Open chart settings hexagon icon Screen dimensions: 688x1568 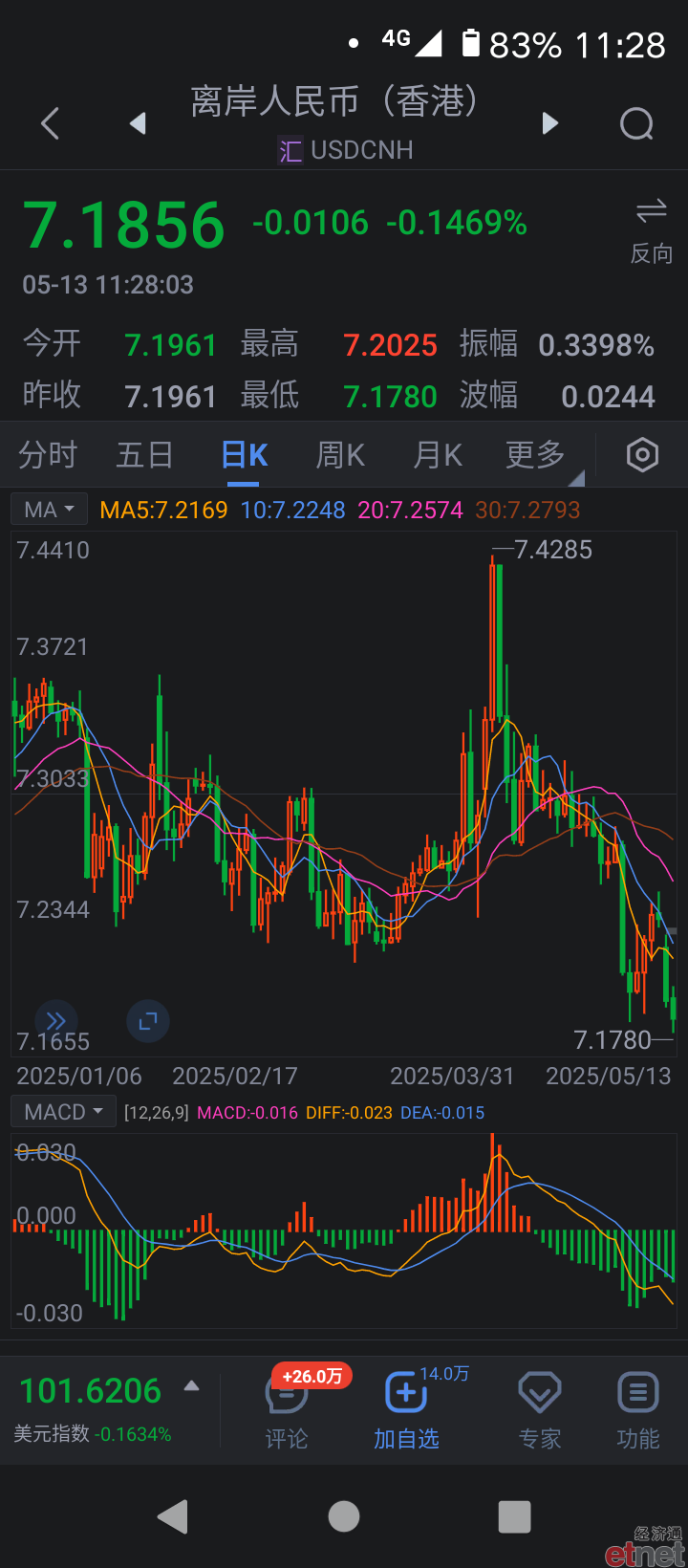[x=642, y=455]
